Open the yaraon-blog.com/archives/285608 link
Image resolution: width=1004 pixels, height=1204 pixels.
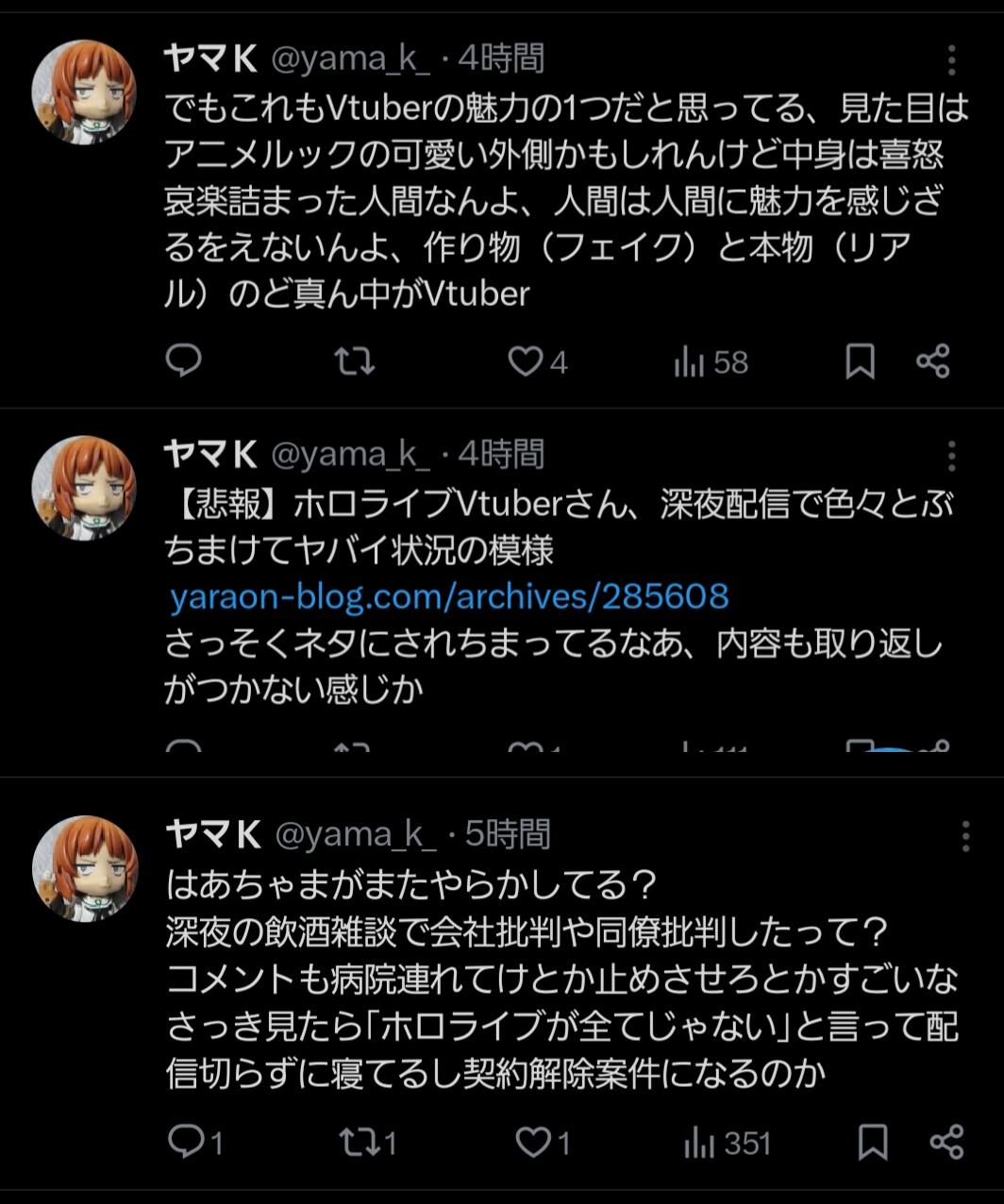tap(449, 596)
